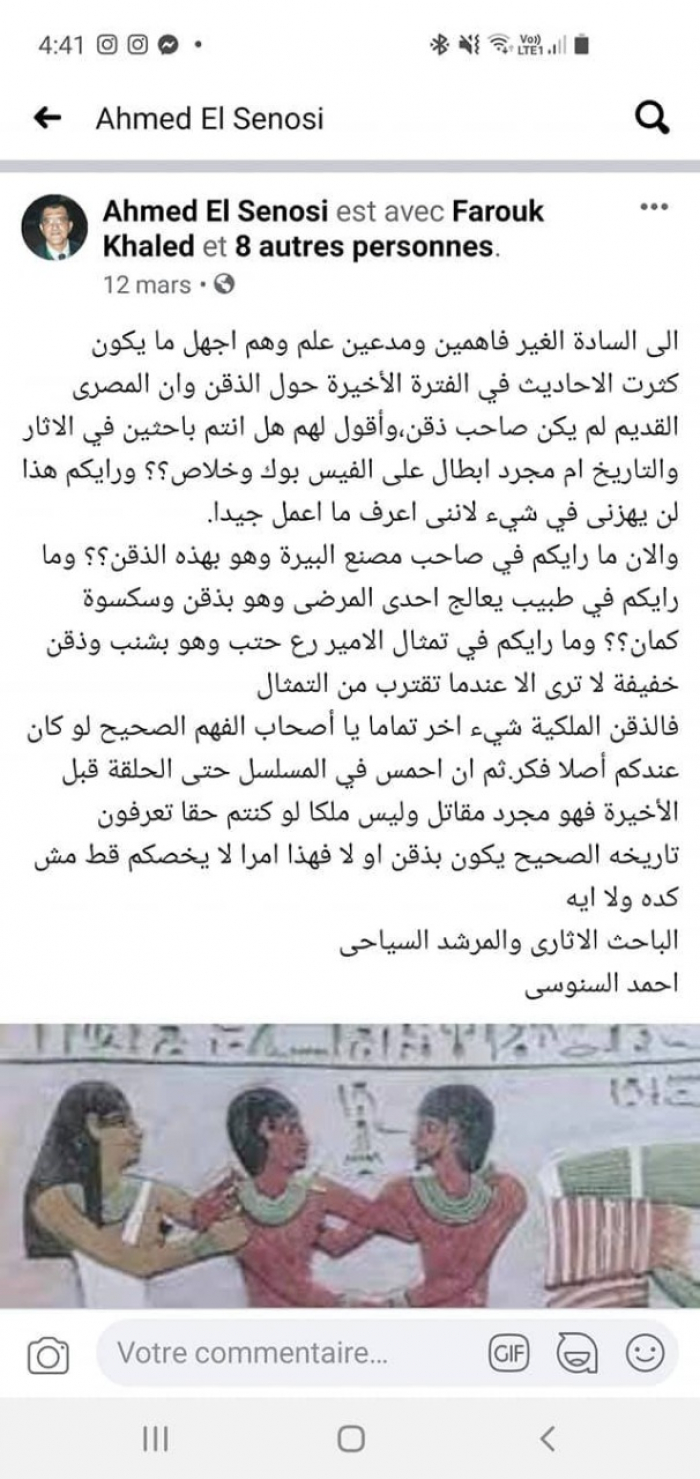700x1479 pixels.
Task: Go to the phone's home screen
Action: point(350,1439)
